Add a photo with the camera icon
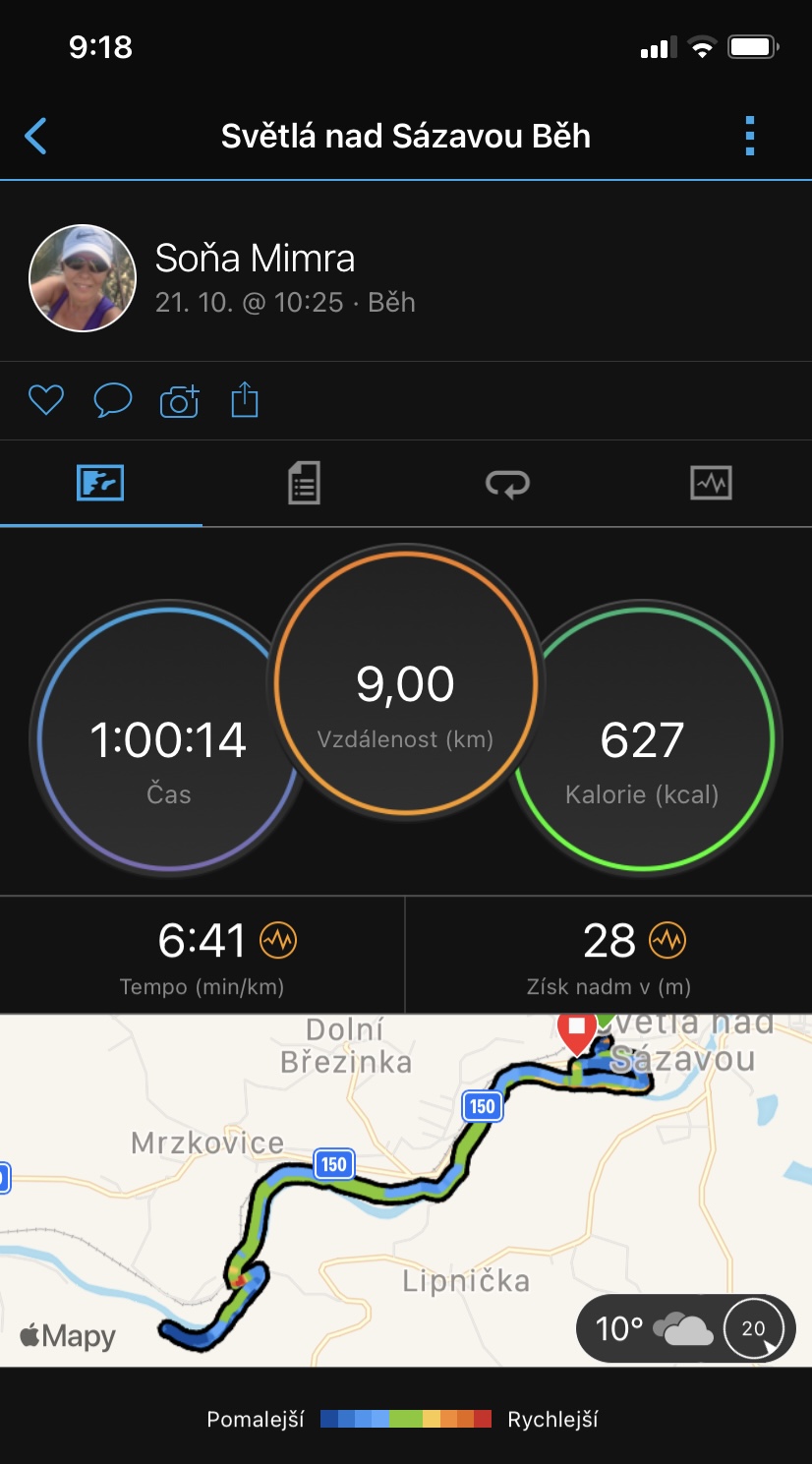Screen dimensions: 812x1464 (x=179, y=400)
